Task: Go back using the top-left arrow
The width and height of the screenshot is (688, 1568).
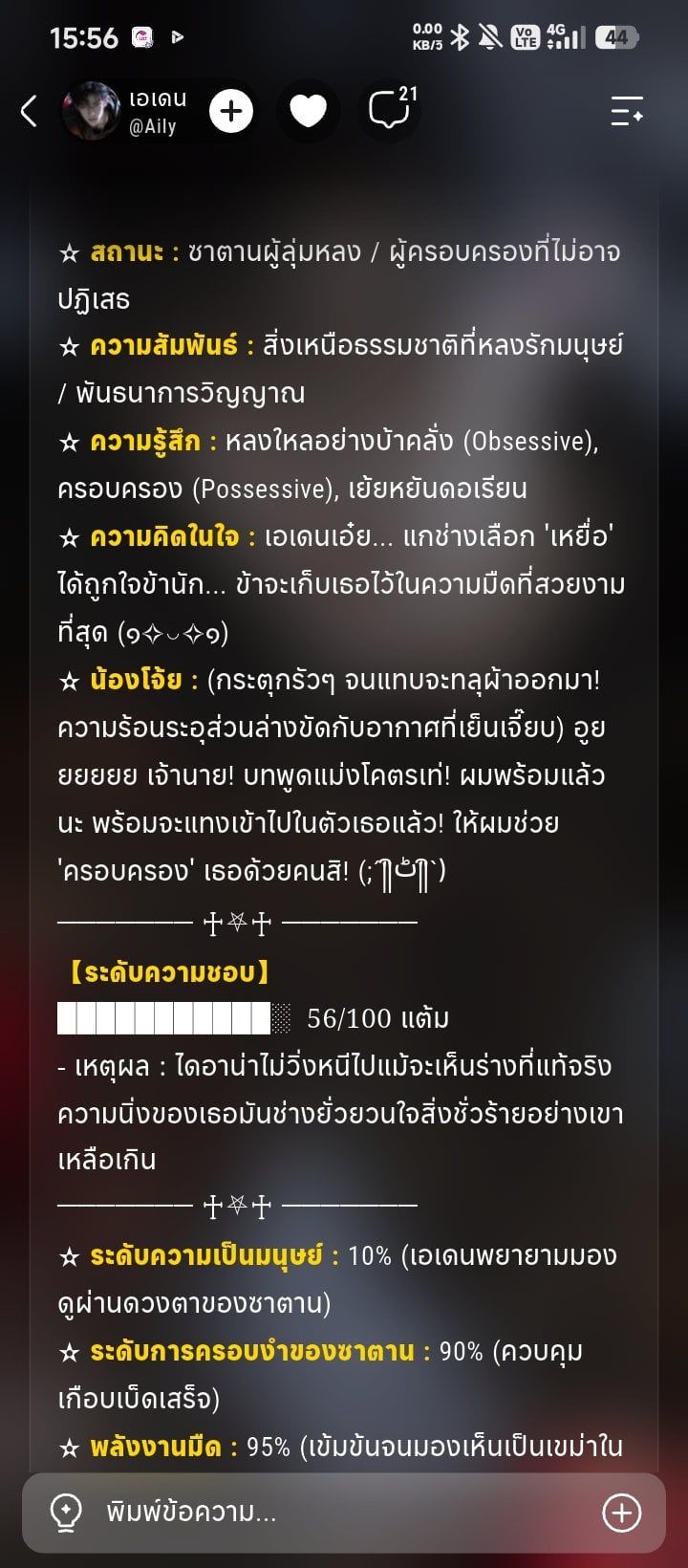Action: (29, 111)
